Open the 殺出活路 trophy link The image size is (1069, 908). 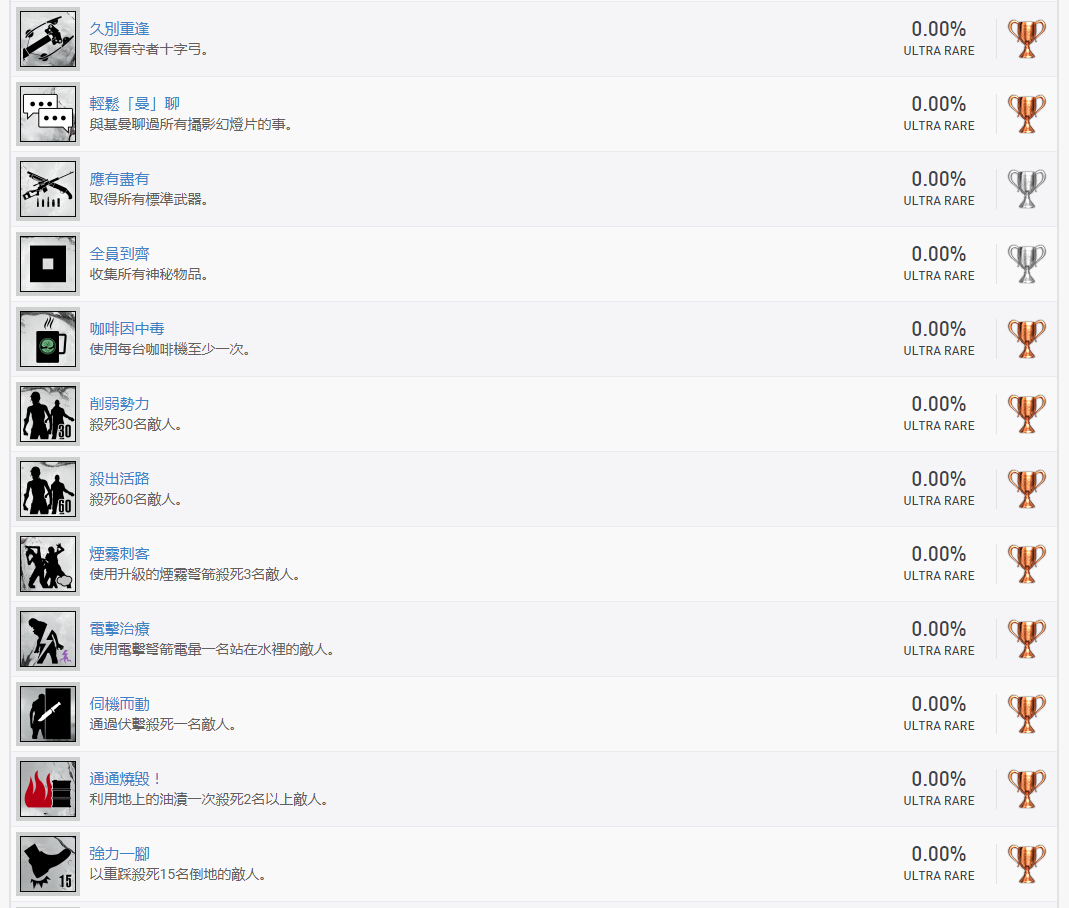coord(119,479)
